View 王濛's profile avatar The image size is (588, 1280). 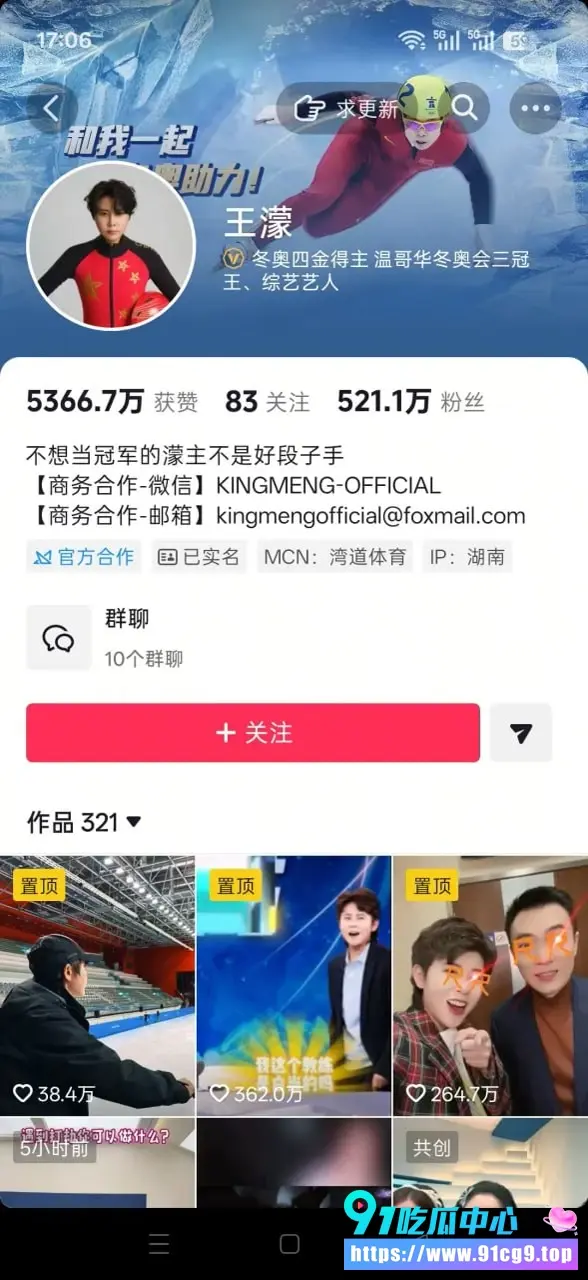coord(111,247)
